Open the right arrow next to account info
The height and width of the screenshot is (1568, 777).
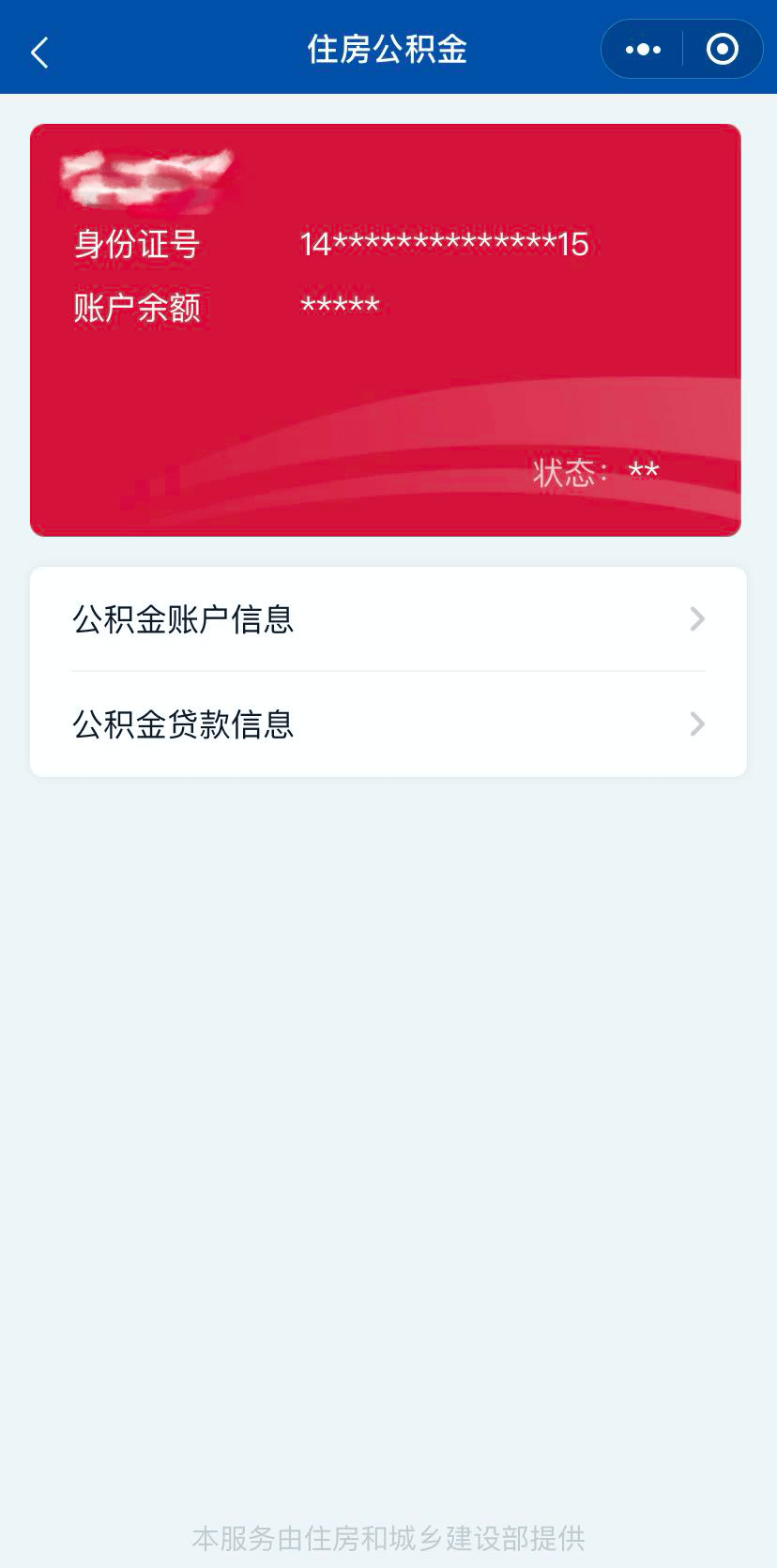coord(695,618)
